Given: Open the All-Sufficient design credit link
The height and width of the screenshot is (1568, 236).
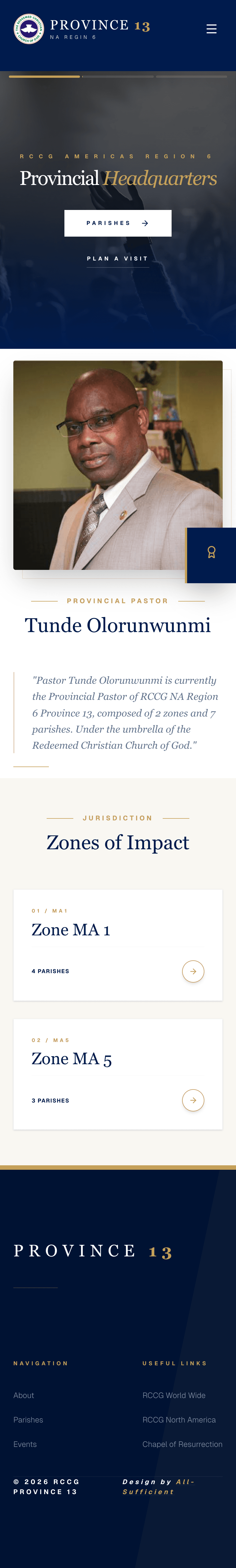Looking at the screenshot, I should pos(159,1486).
